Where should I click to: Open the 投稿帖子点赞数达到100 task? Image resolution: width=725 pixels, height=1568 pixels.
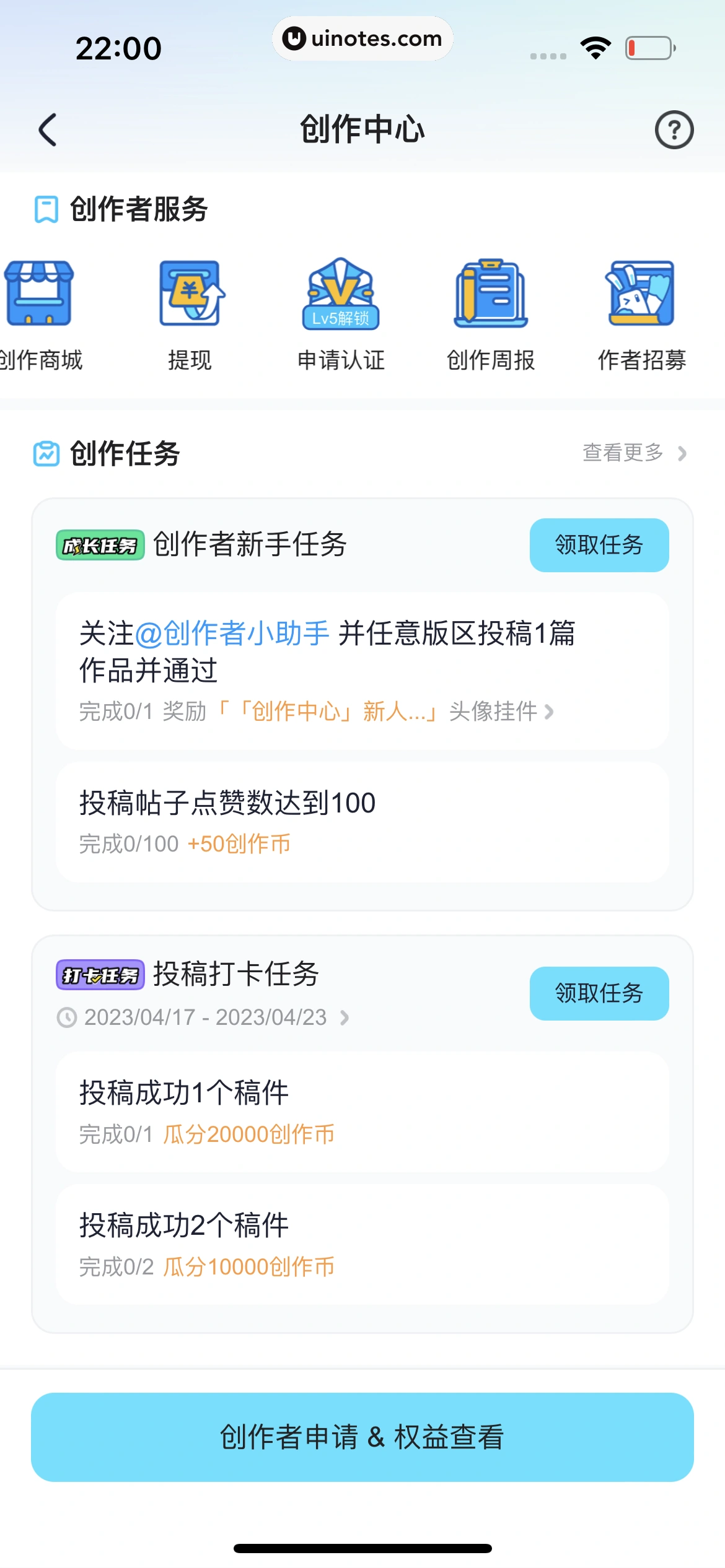pyautogui.click(x=362, y=821)
